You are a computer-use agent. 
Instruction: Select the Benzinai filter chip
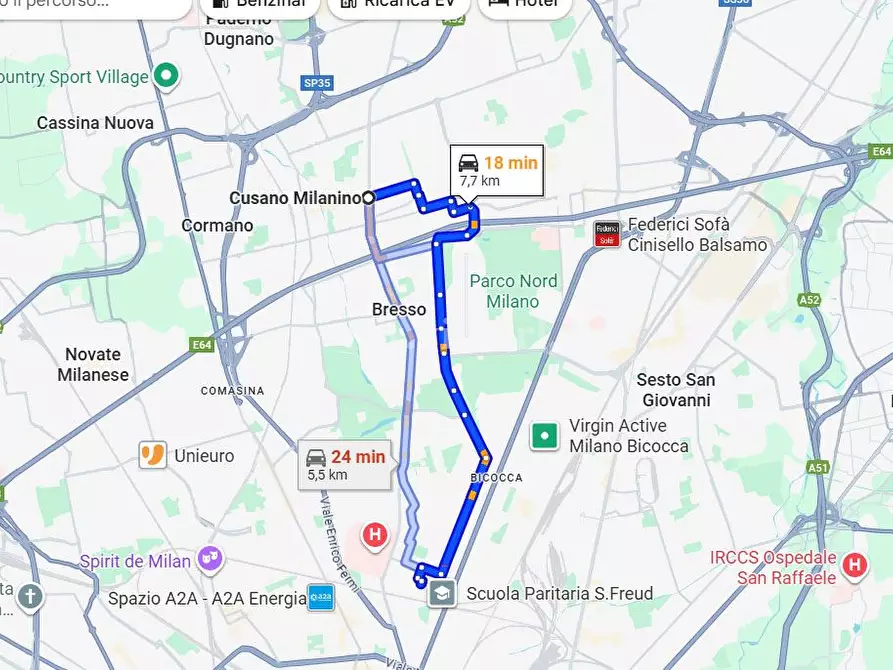tap(259, 4)
